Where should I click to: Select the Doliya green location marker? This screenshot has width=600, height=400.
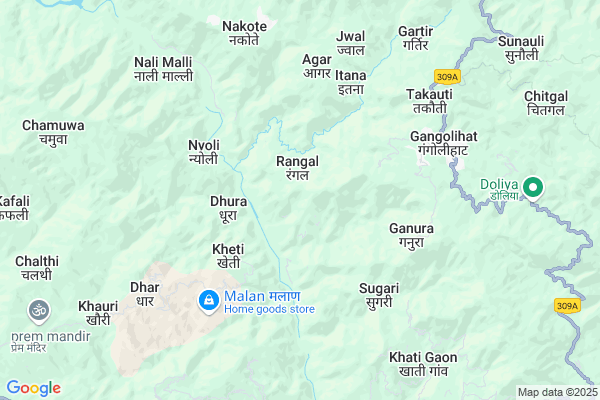click(x=533, y=186)
